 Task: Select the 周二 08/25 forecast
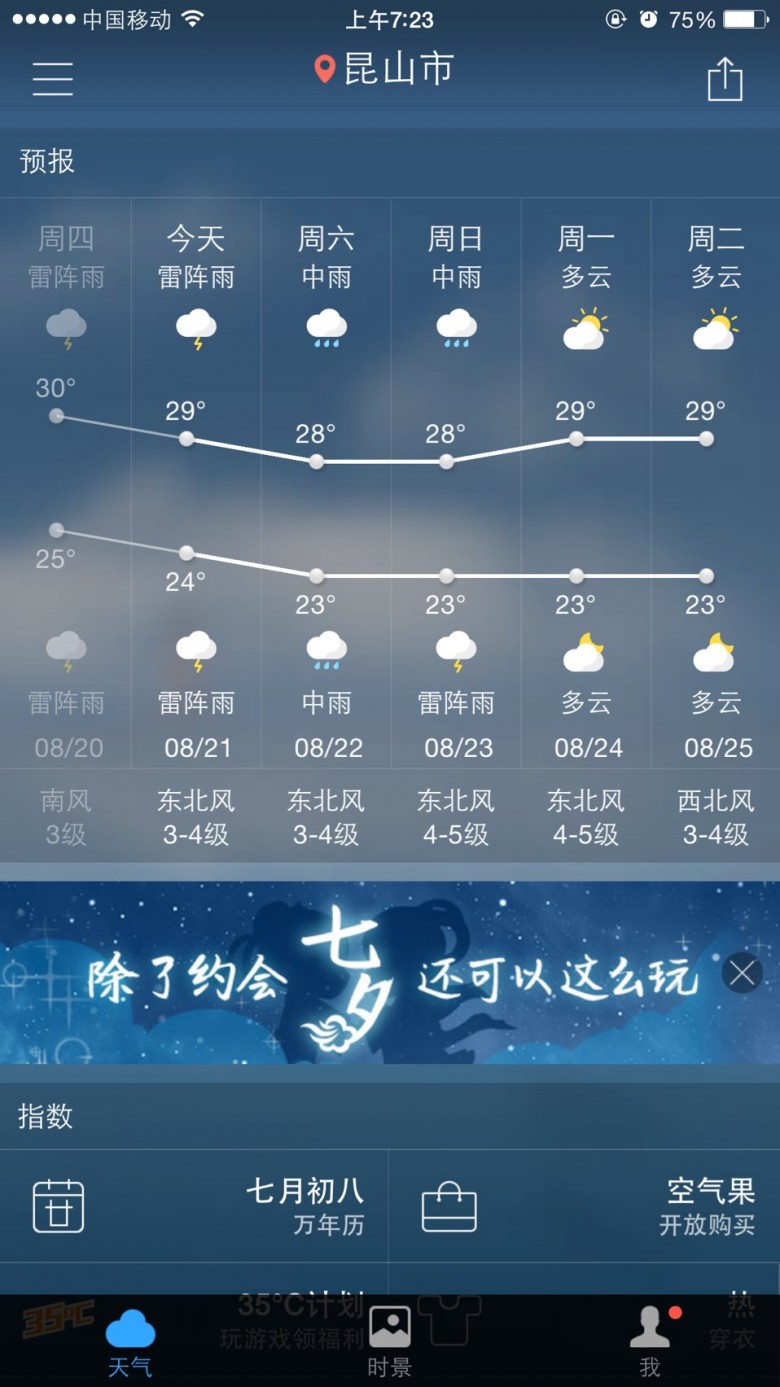pyautogui.click(x=716, y=483)
